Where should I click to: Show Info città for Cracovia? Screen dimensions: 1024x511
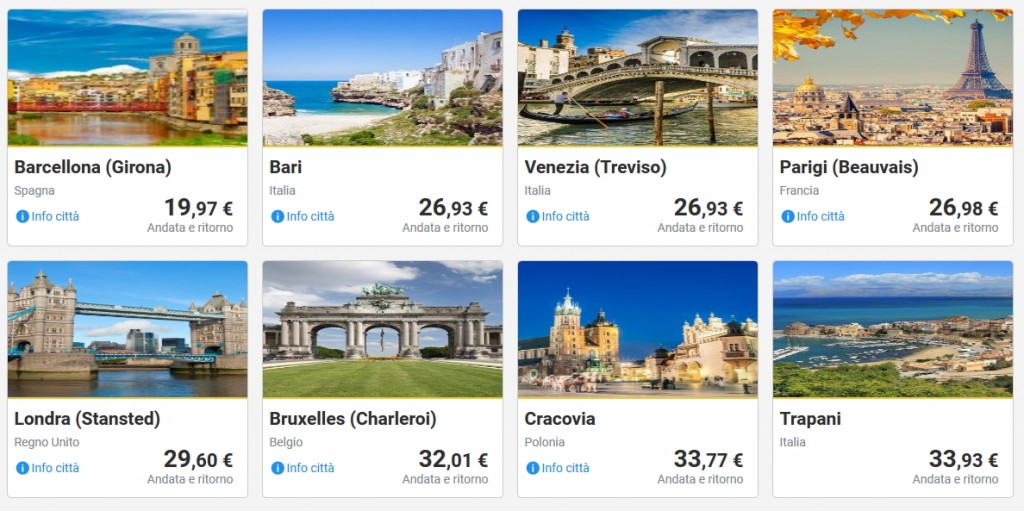tap(558, 468)
